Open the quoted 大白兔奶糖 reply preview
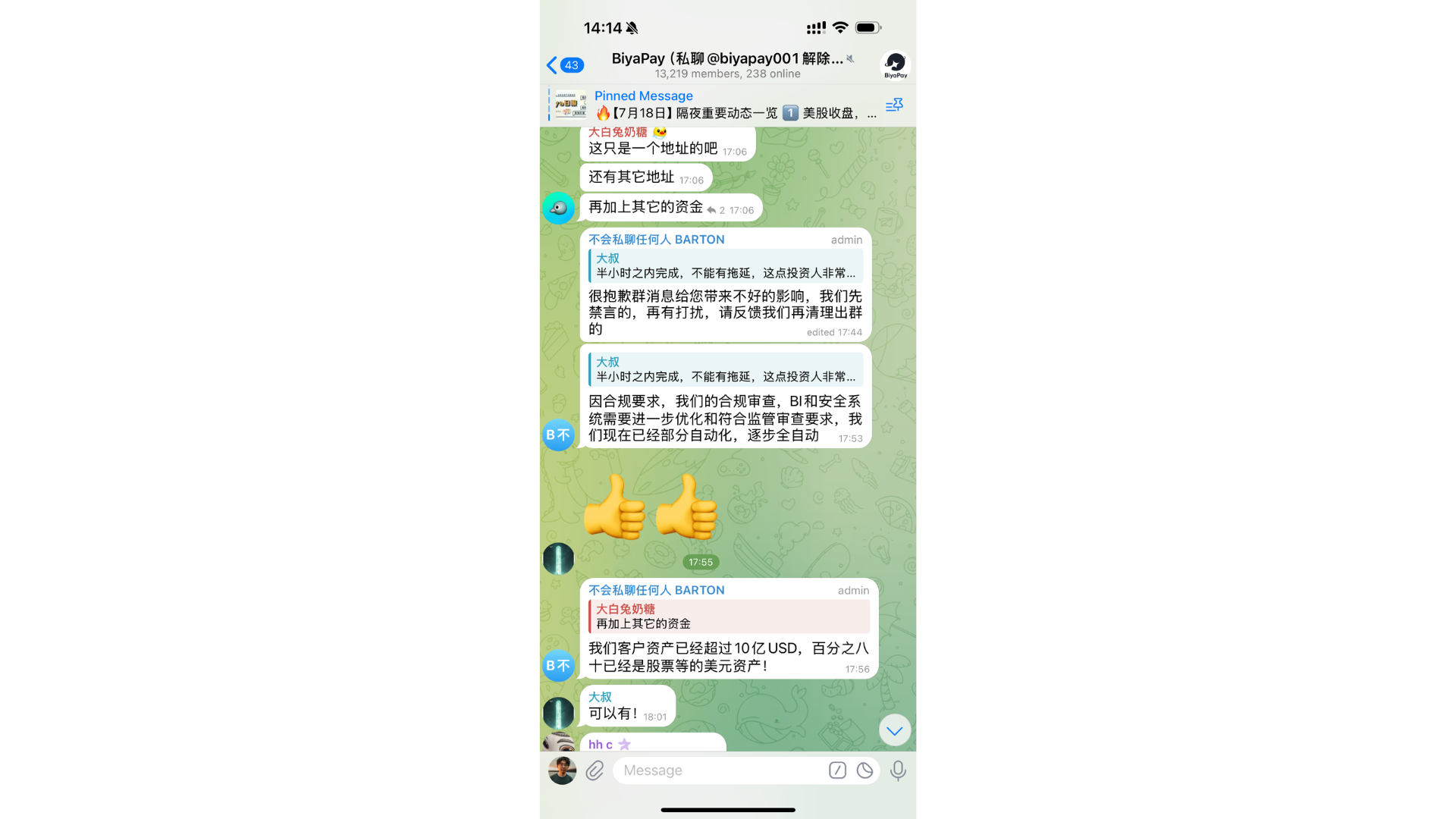The height and width of the screenshot is (819, 1456). pos(729,617)
